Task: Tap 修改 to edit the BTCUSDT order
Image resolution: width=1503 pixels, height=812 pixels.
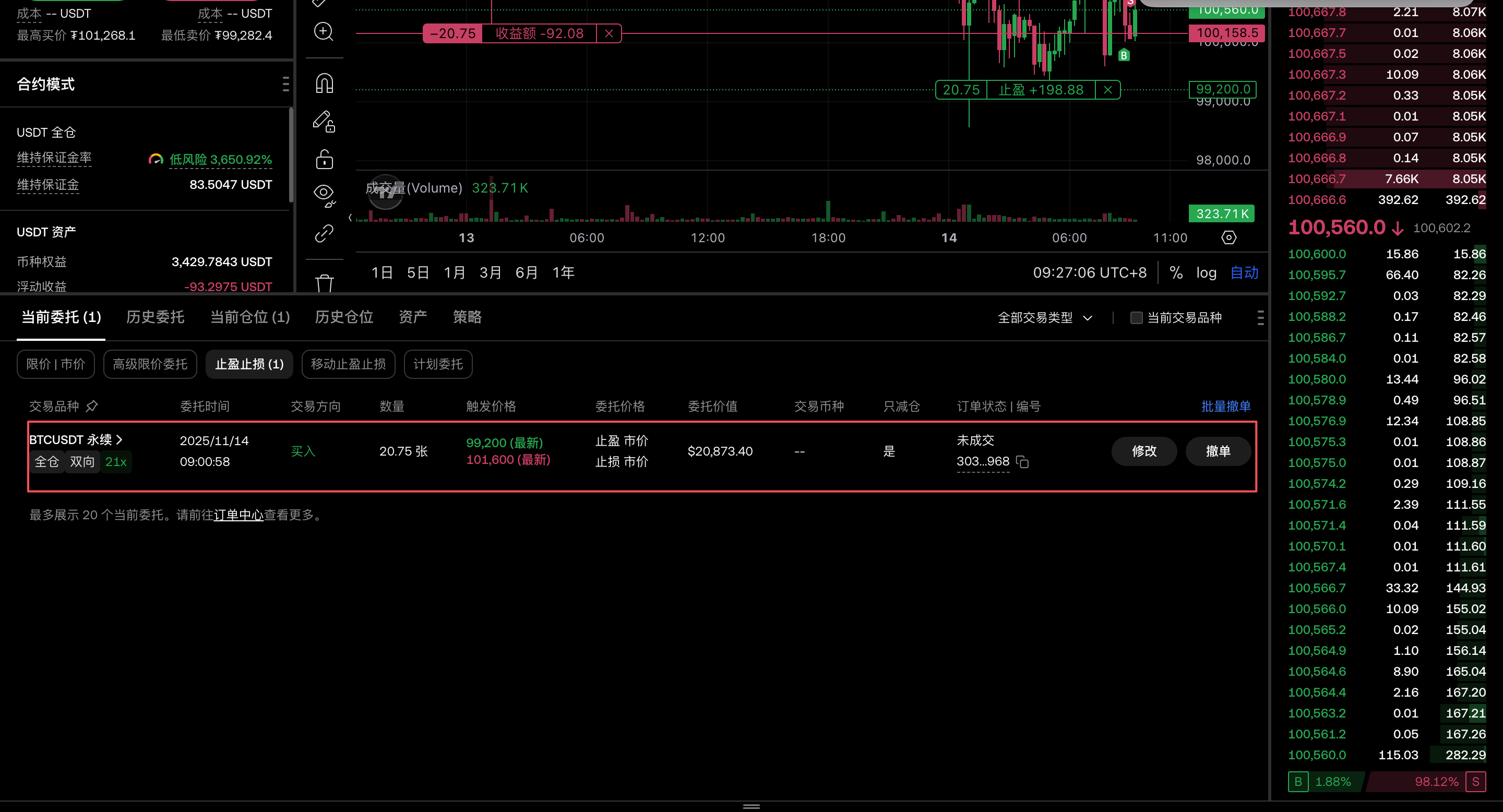Action: (1143, 451)
